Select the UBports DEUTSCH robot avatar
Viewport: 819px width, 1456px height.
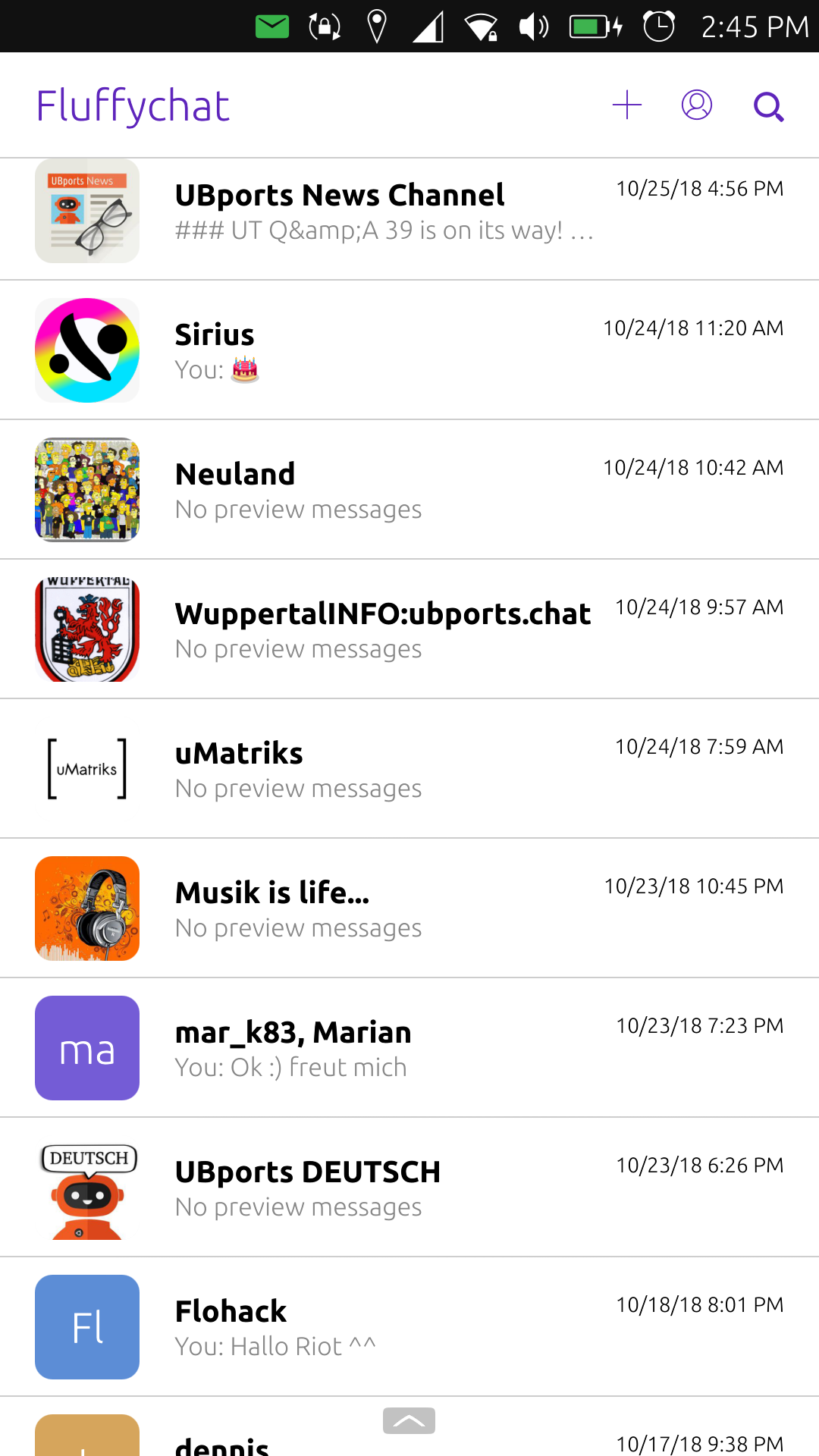pyautogui.click(x=86, y=1188)
